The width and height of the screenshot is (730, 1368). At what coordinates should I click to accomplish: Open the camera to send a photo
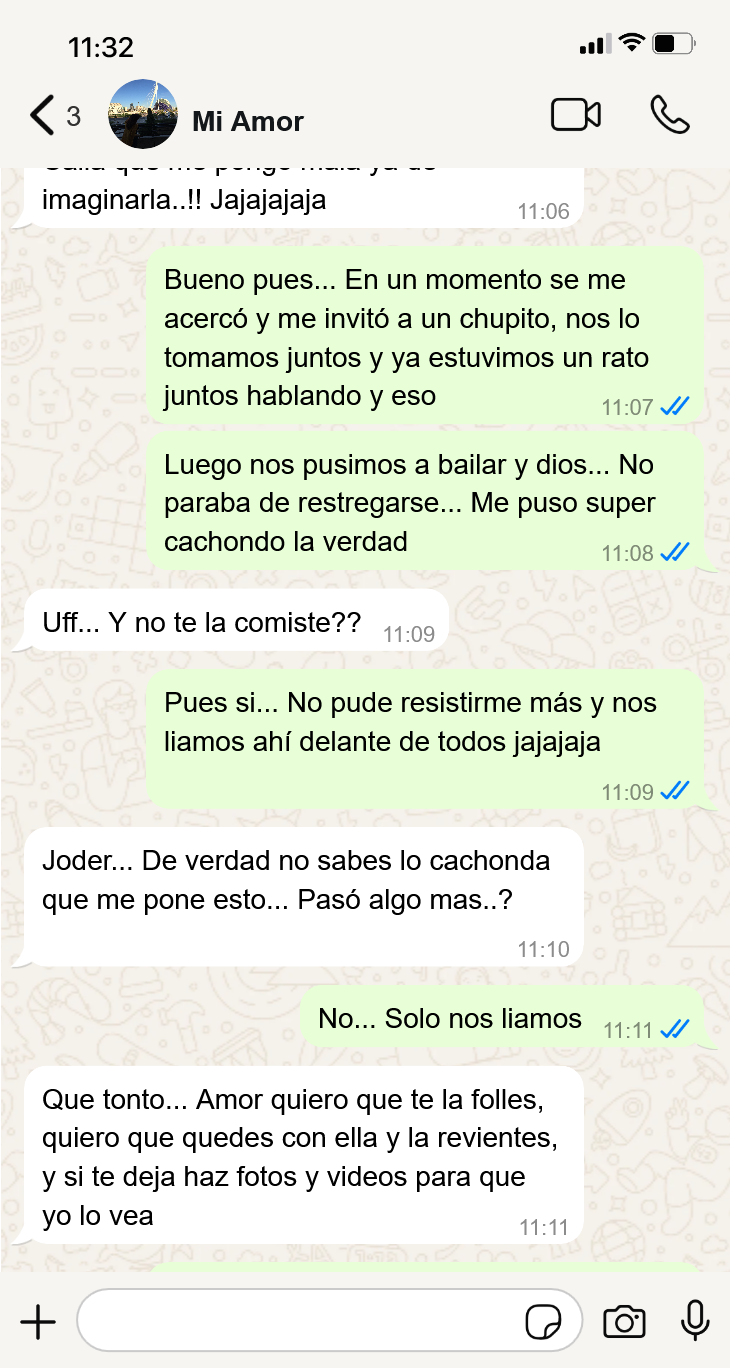[x=624, y=1322]
